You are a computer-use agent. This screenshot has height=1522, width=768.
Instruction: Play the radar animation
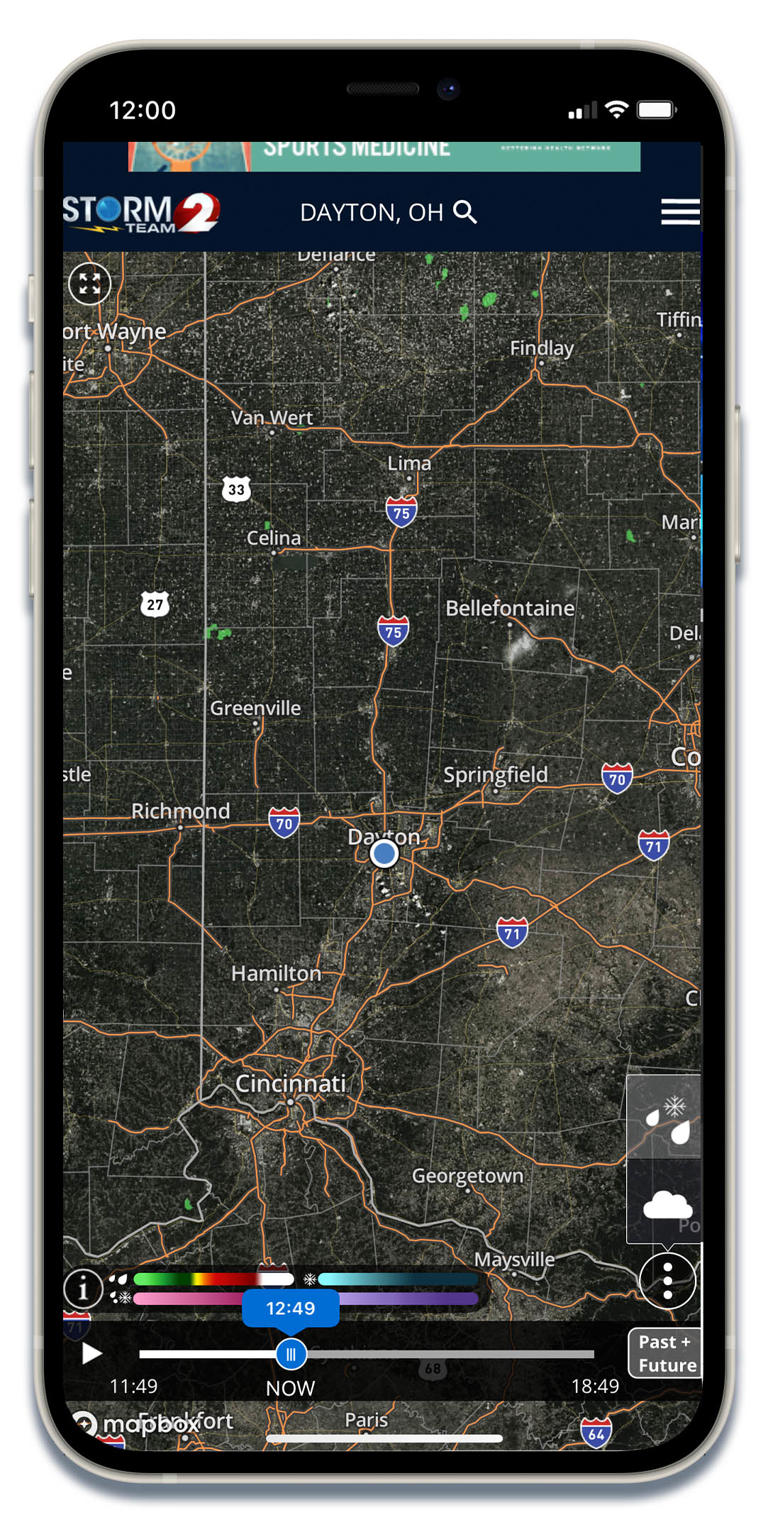coord(92,1354)
